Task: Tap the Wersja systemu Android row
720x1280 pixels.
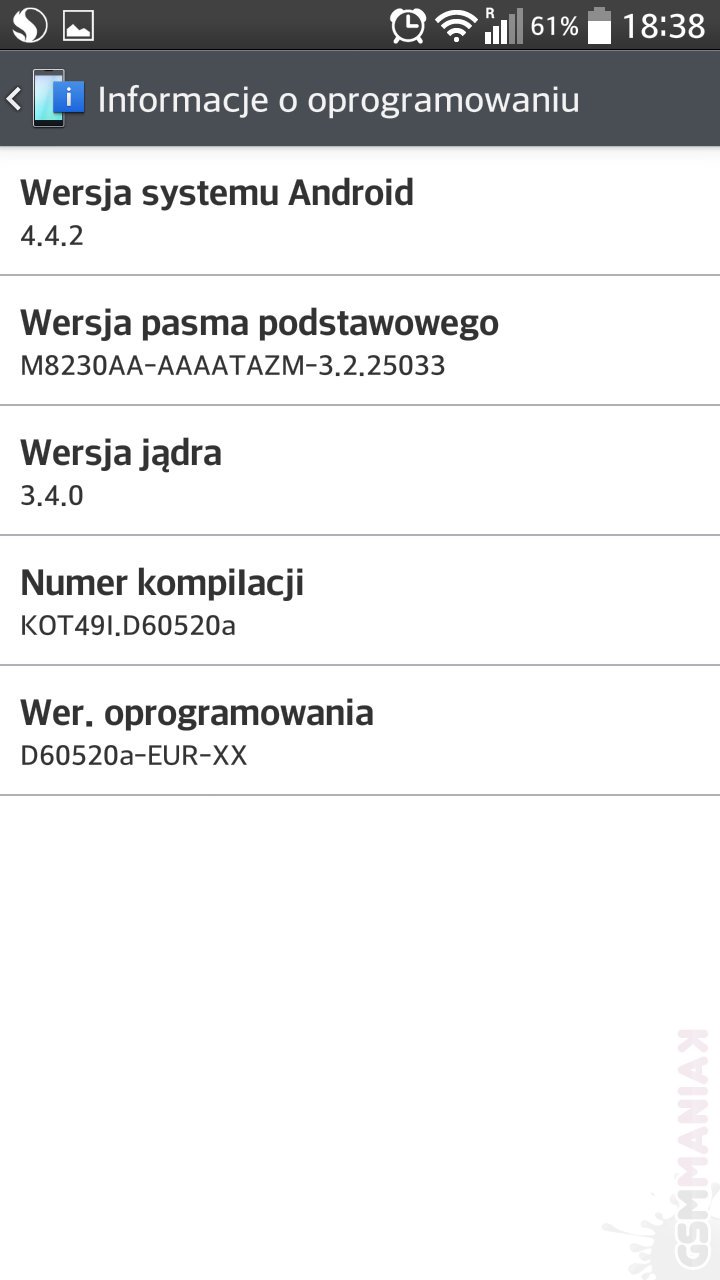Action: click(360, 211)
